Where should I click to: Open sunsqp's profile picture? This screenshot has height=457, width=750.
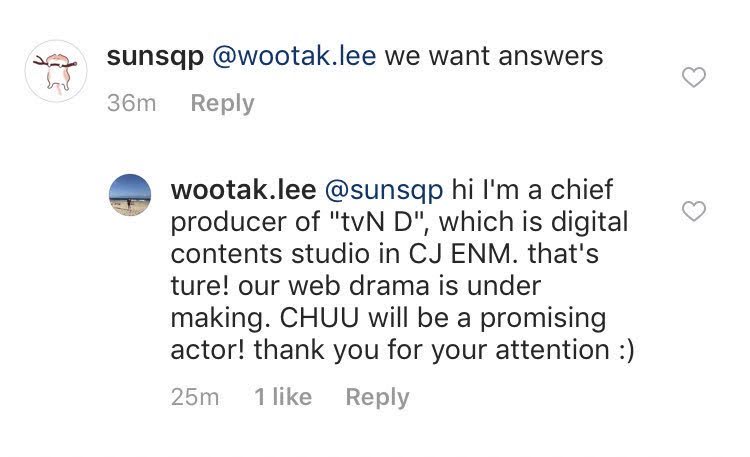click(x=56, y=71)
